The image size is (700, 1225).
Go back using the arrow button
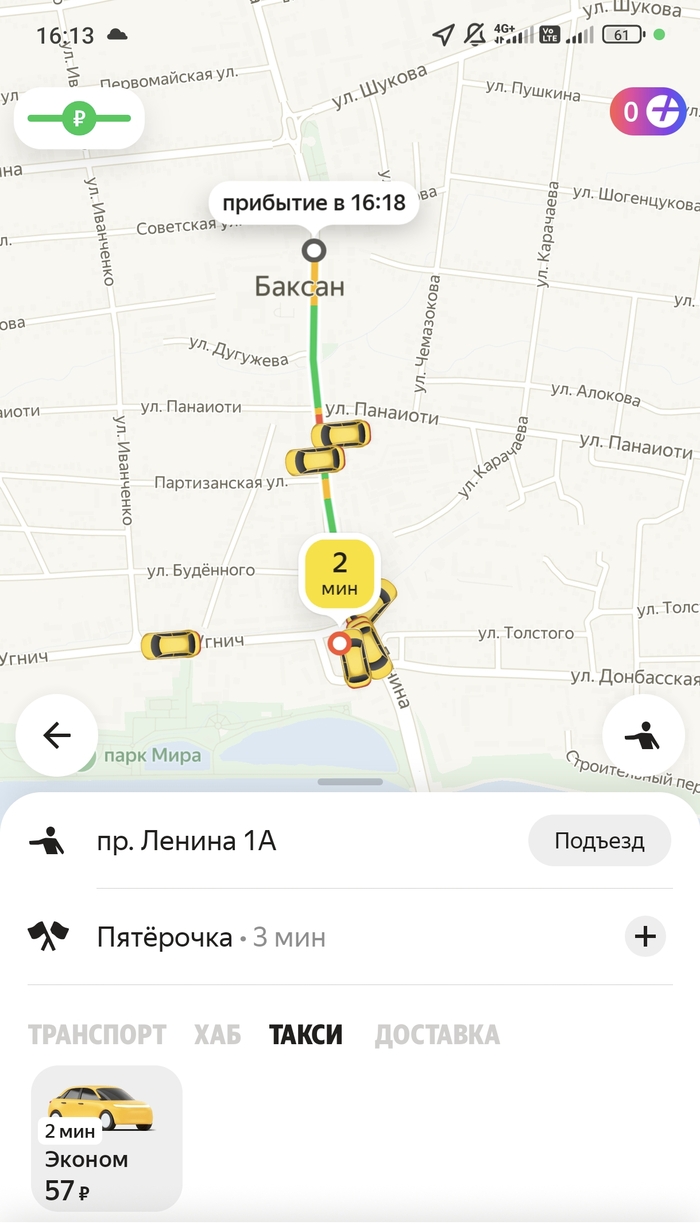pyautogui.click(x=57, y=736)
